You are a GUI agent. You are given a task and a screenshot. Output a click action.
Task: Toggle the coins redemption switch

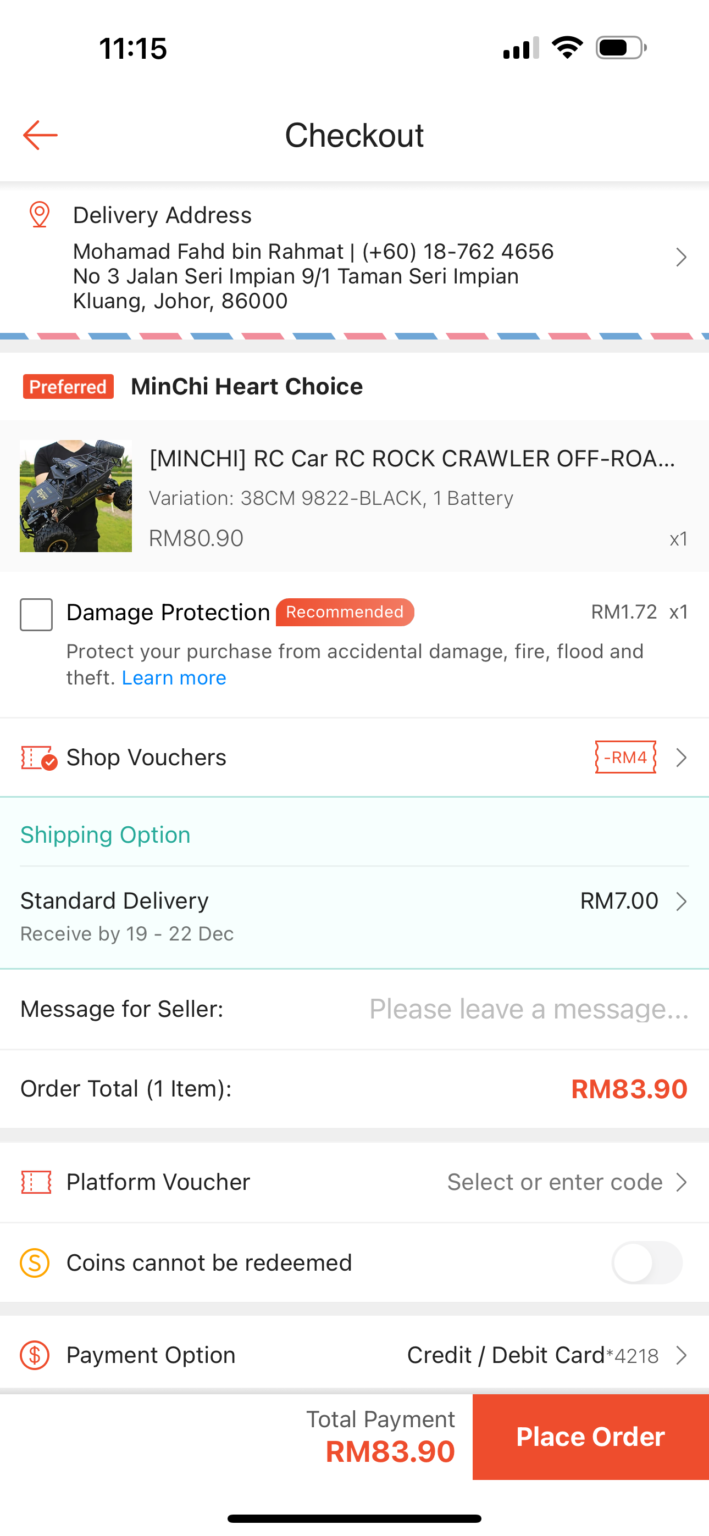tap(646, 1263)
